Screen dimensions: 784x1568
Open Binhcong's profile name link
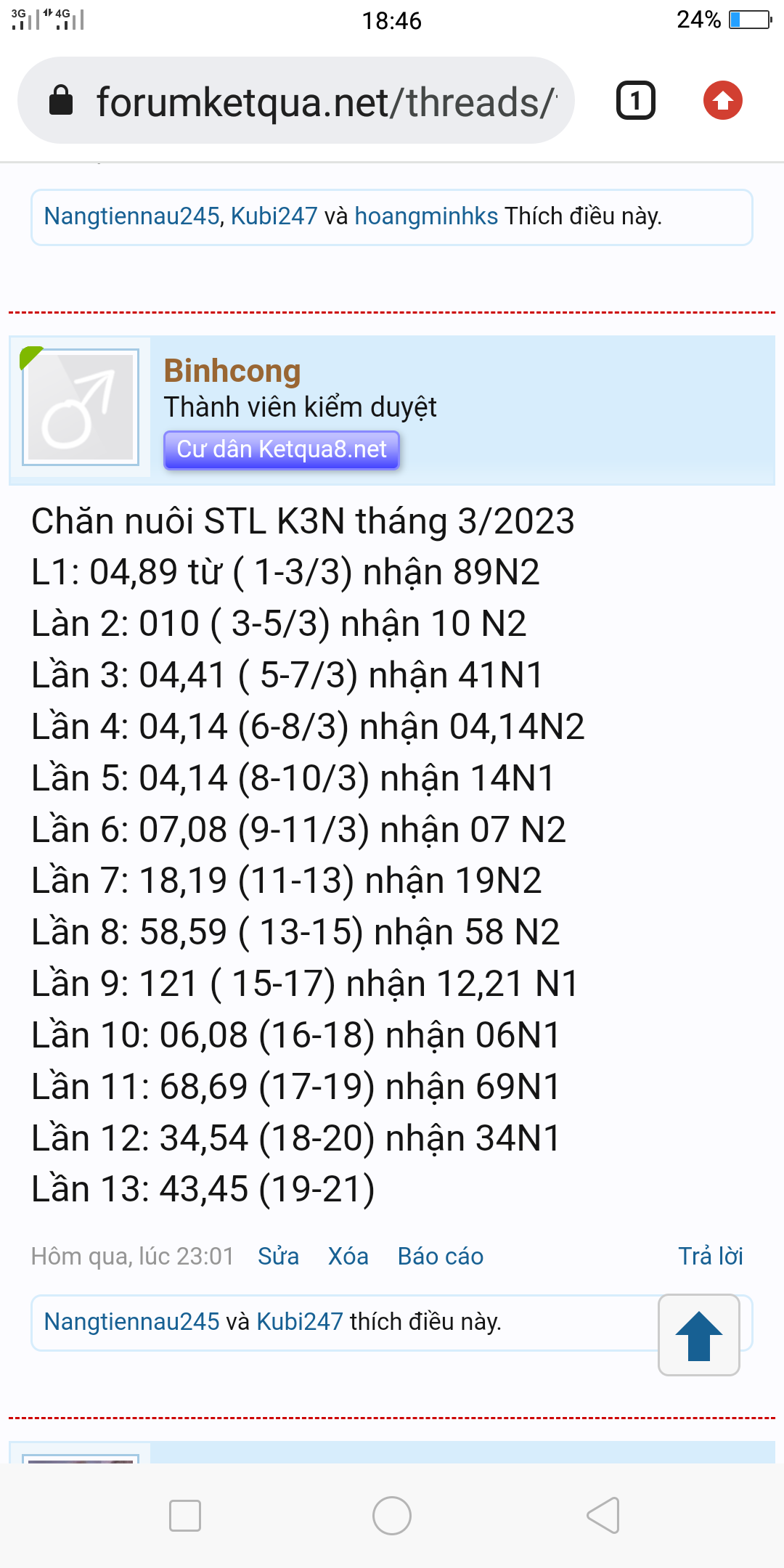coord(232,370)
